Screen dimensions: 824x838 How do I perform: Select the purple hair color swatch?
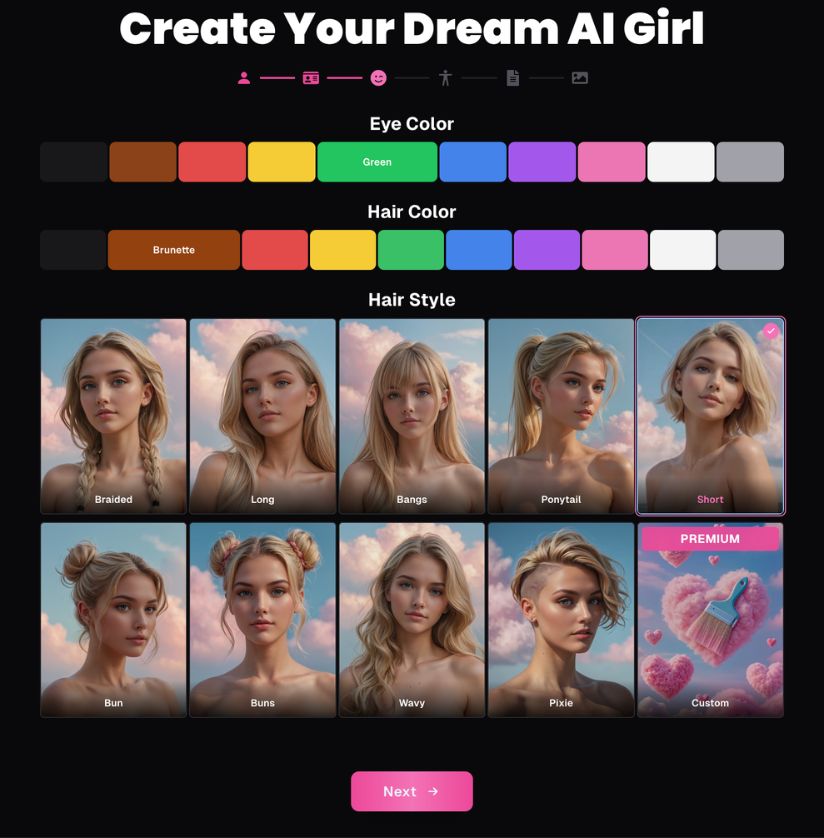coord(547,250)
